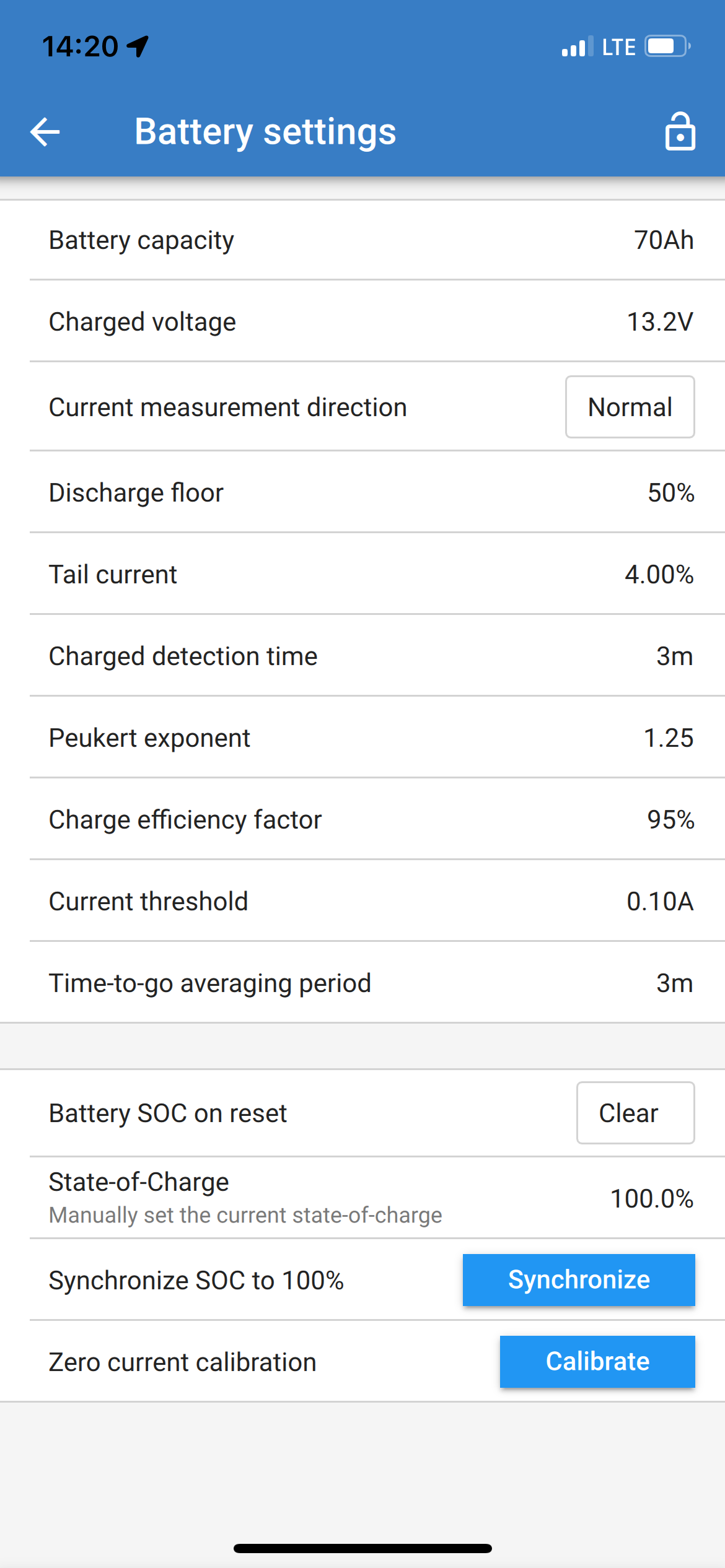Screen dimensions: 725x1568
Task: Adjust the Charge efficiency factor value
Action: (x=362, y=819)
